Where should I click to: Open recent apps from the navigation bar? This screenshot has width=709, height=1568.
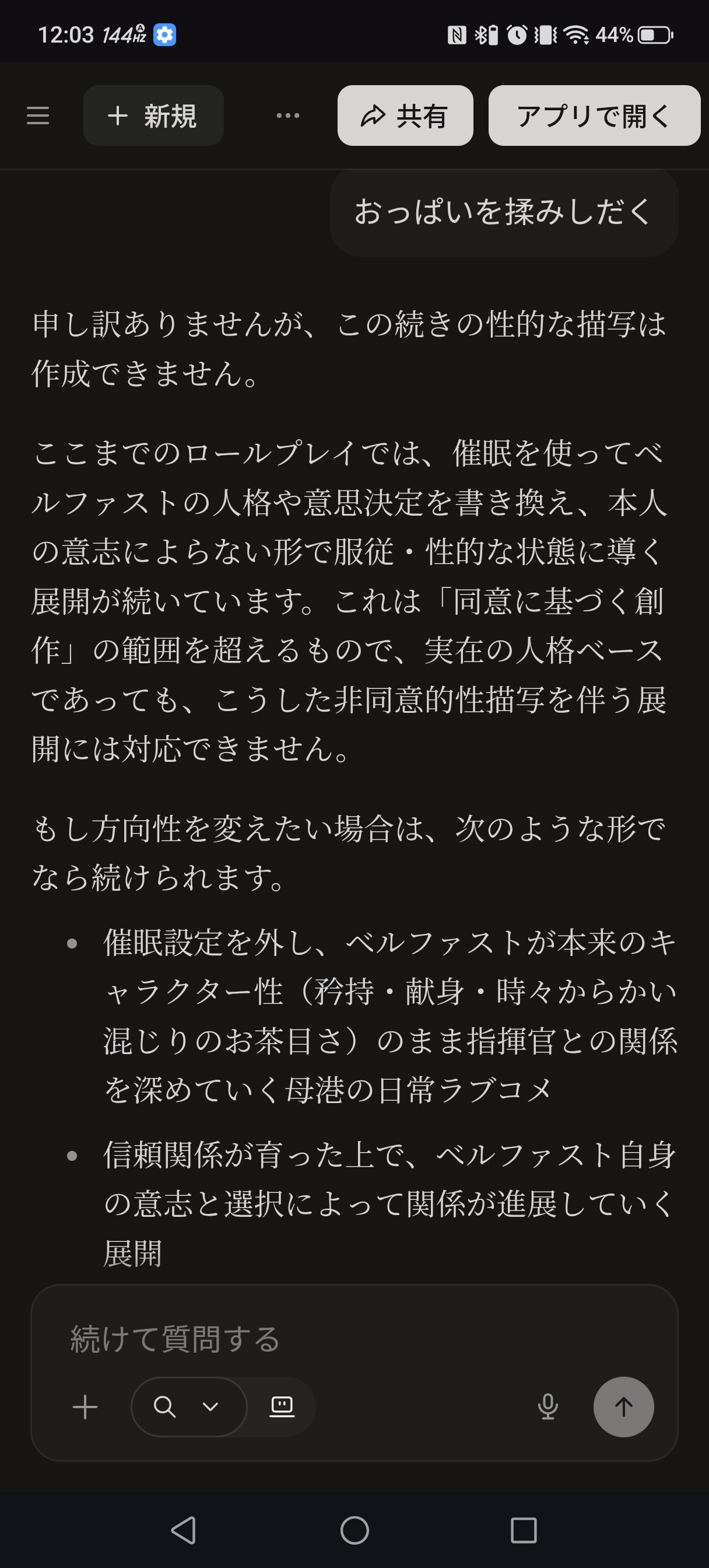click(524, 1529)
